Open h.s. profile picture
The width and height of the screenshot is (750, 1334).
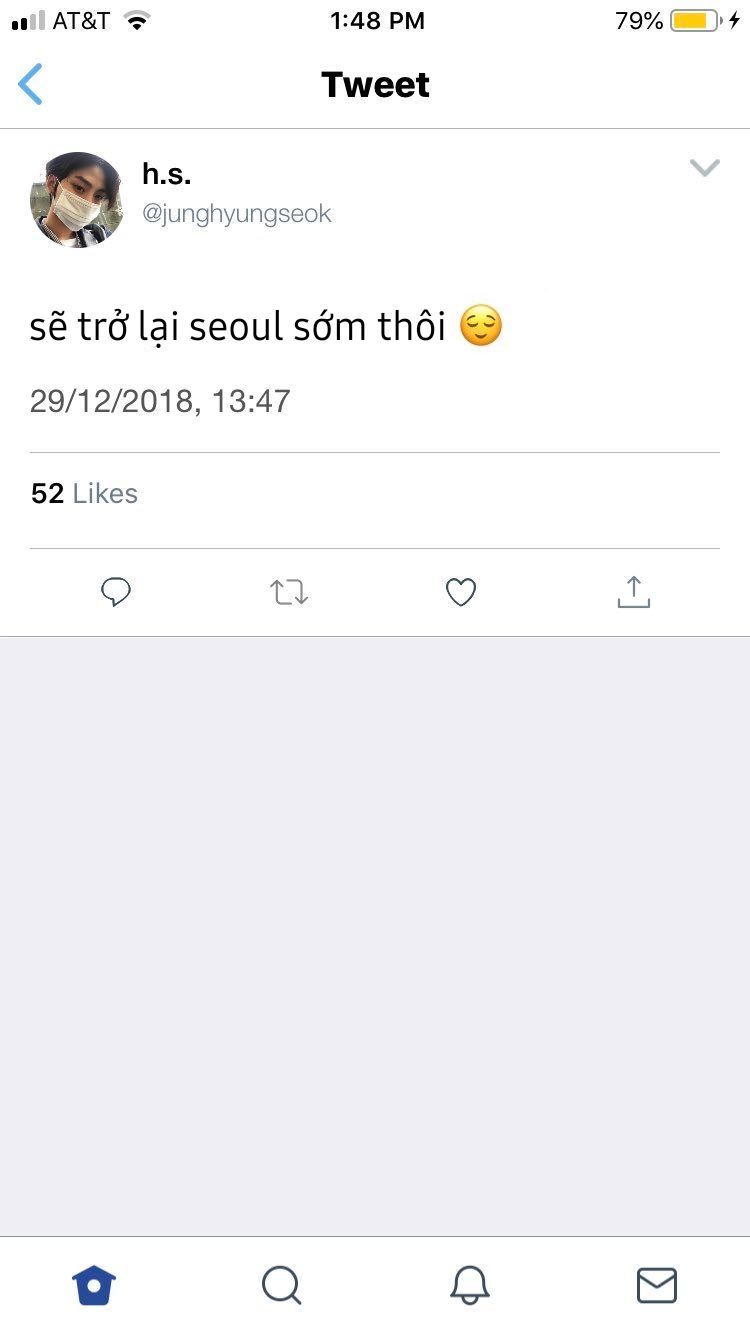[x=76, y=200]
